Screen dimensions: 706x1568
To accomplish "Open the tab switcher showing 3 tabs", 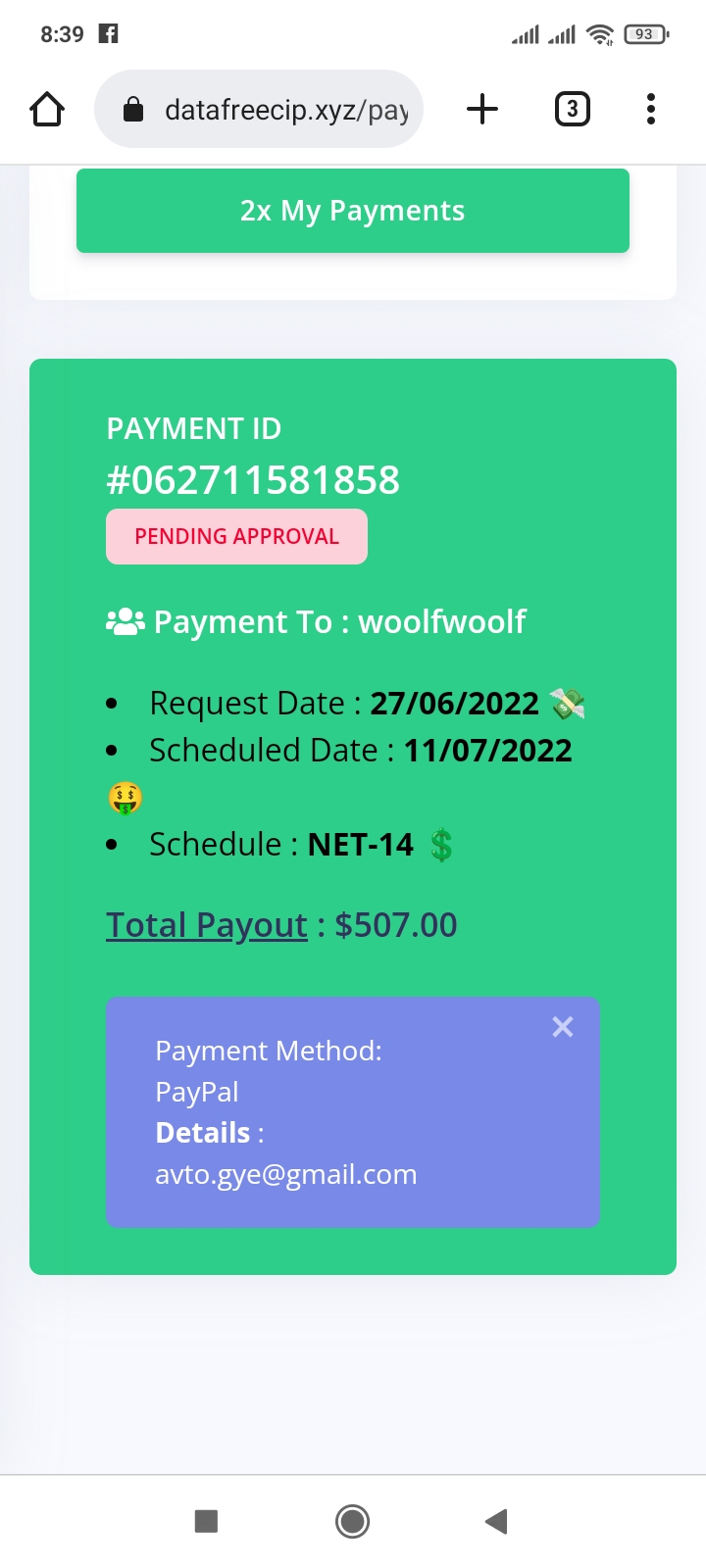I will click(x=572, y=109).
